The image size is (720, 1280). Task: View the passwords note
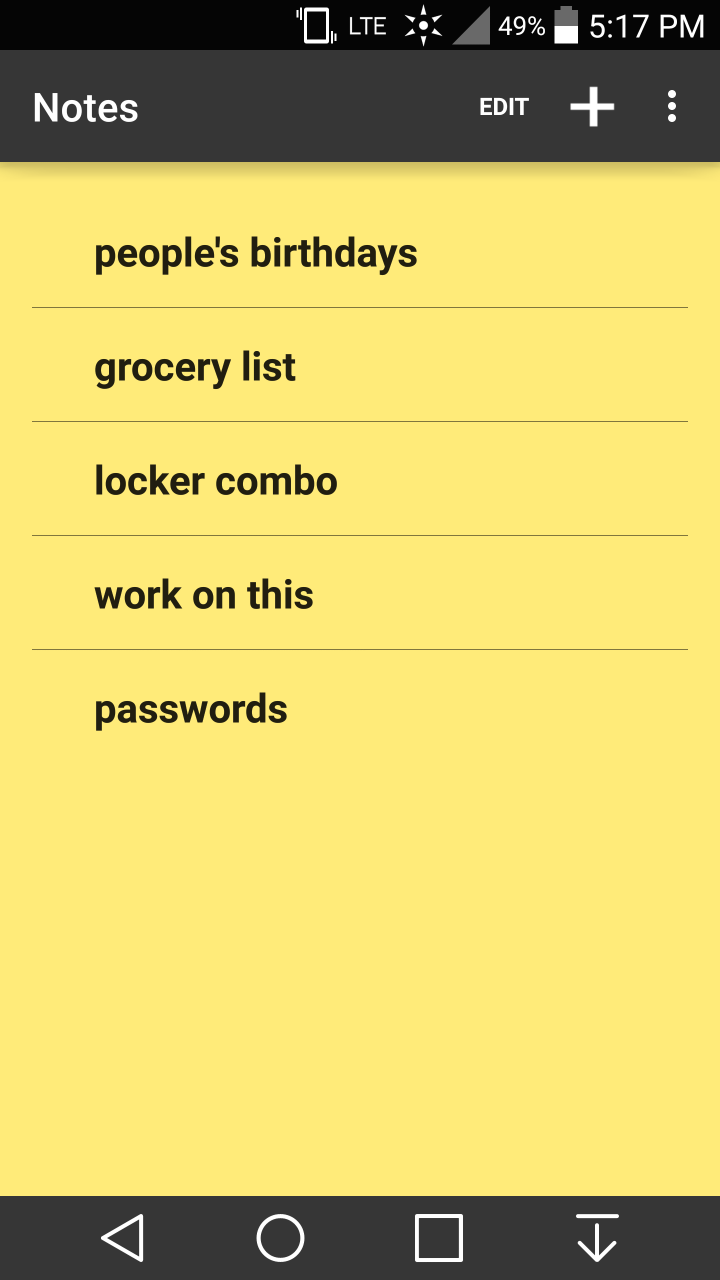[x=190, y=708]
